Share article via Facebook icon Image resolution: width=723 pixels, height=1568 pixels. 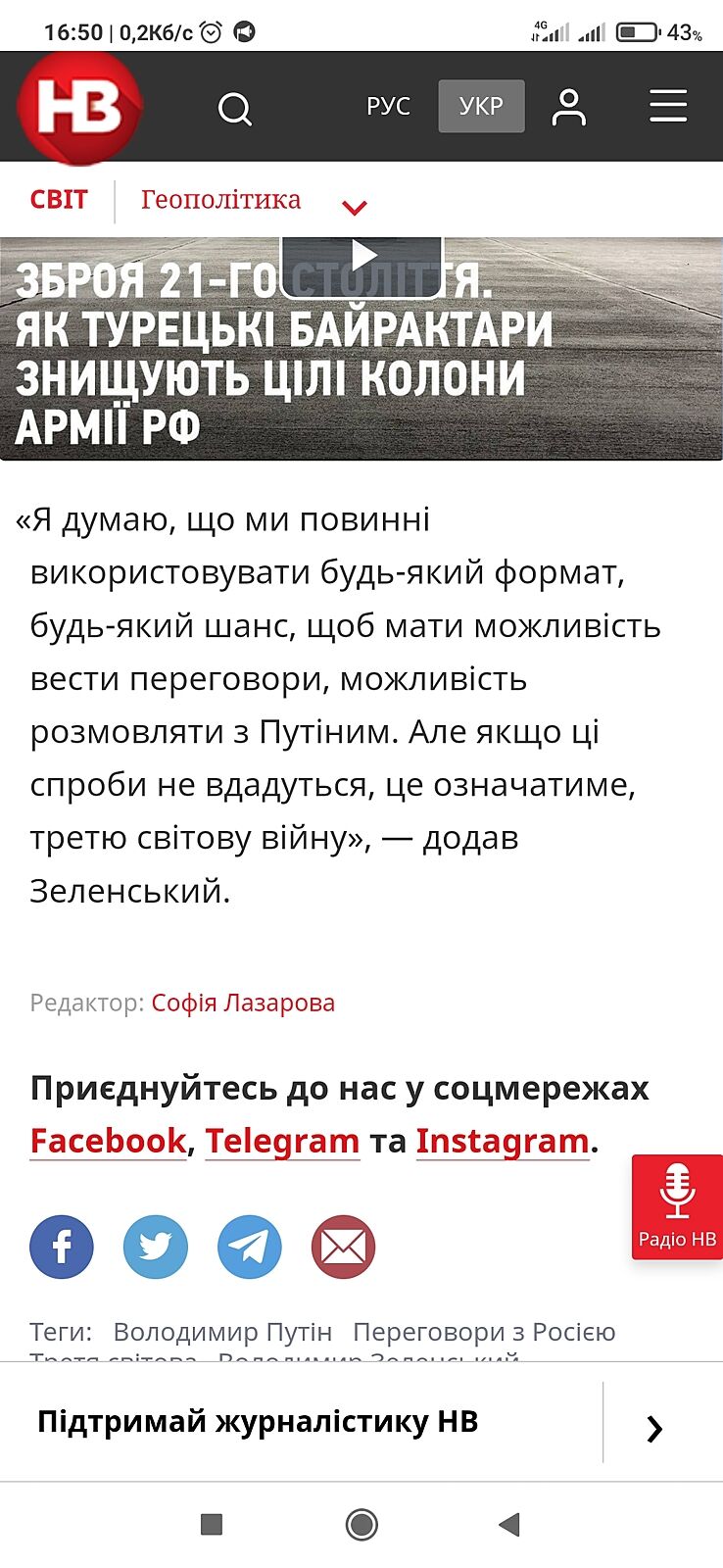click(x=62, y=1247)
